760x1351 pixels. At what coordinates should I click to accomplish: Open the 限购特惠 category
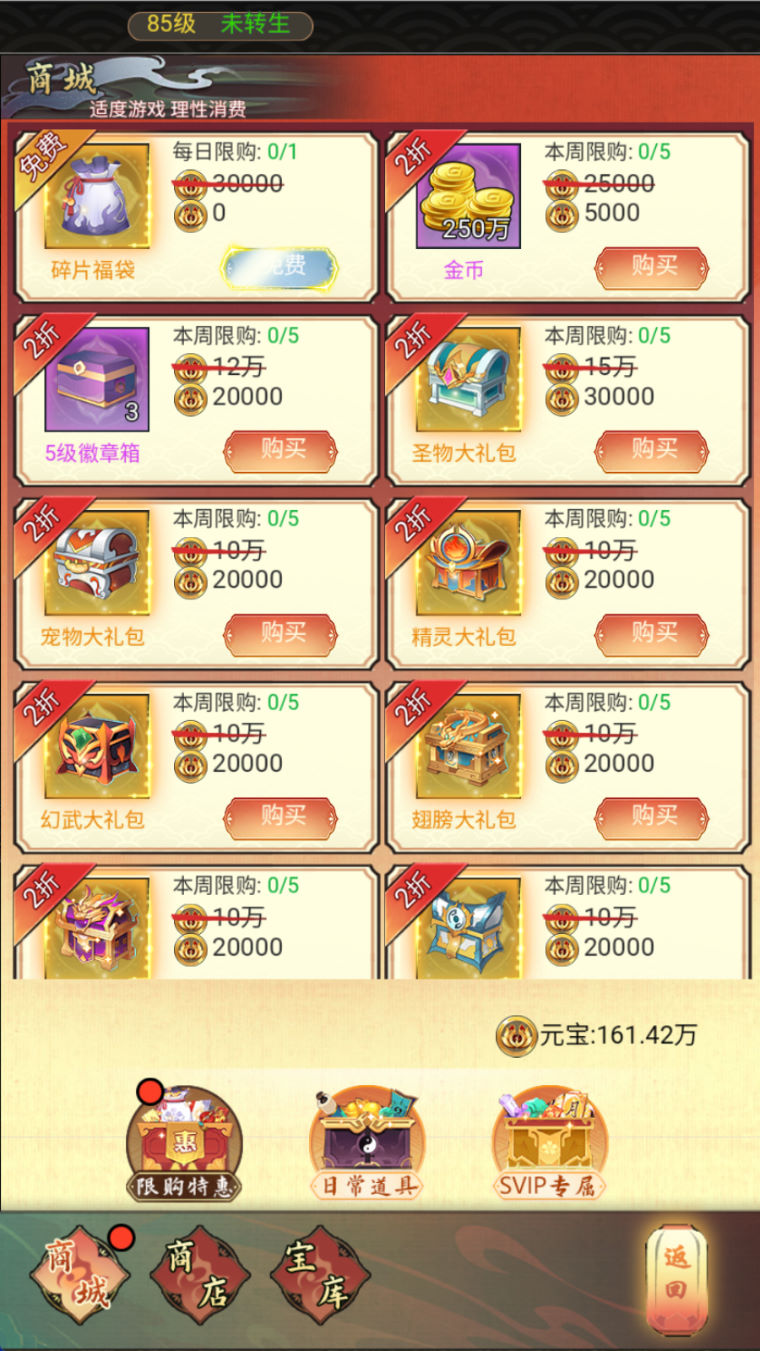click(x=184, y=1145)
